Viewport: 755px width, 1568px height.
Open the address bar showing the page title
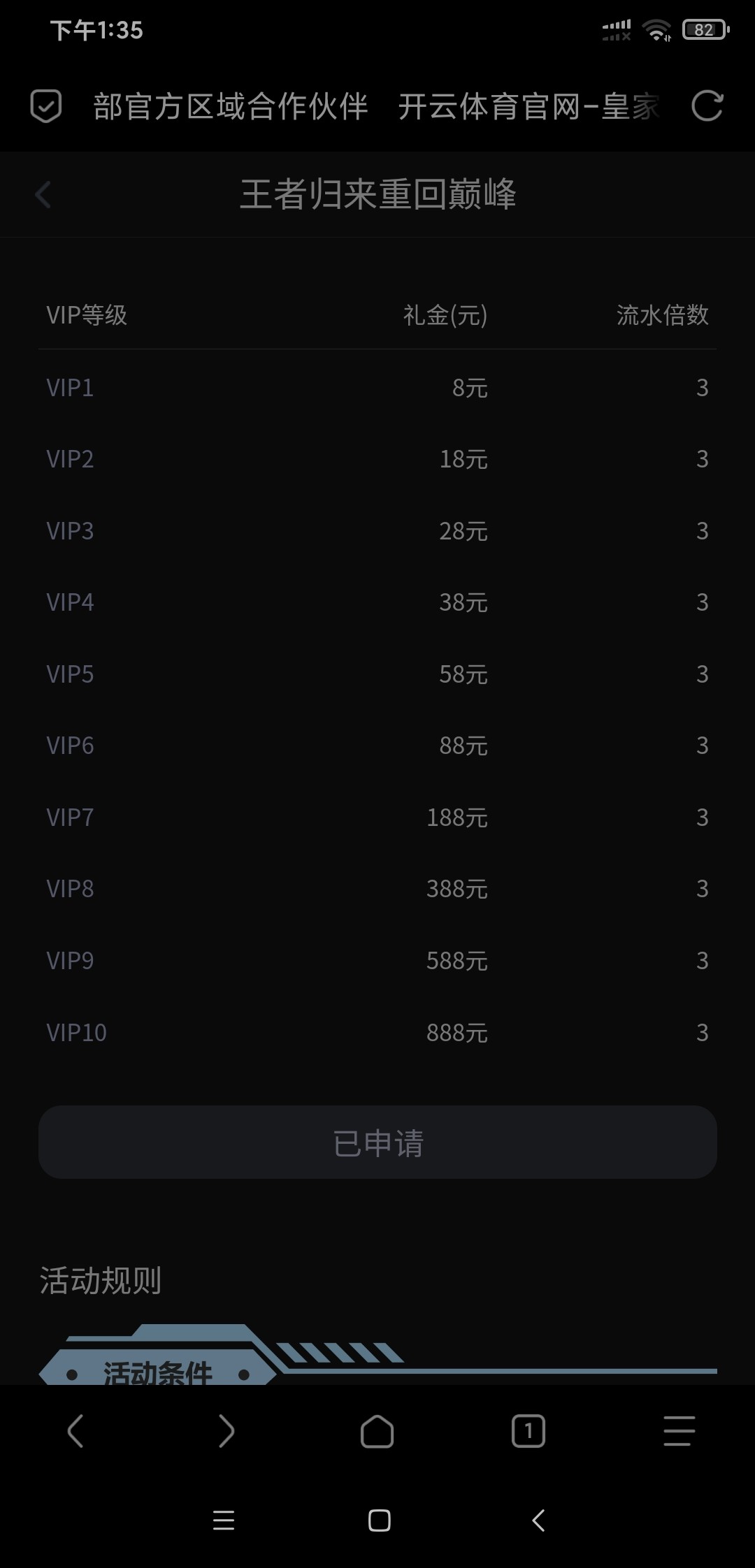[x=376, y=107]
